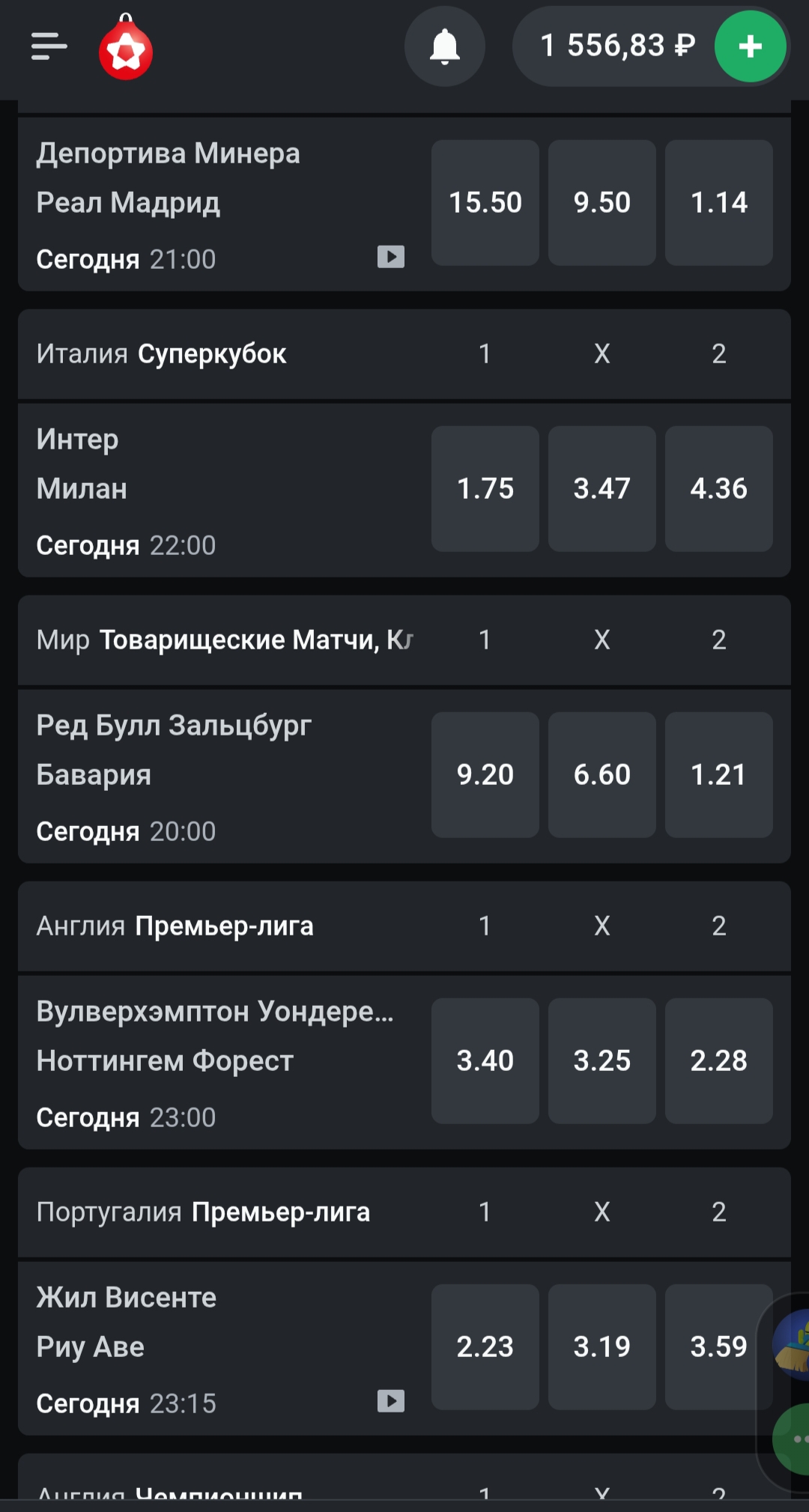Choose the 3.47 draw for Inter–Milan
This screenshot has width=809, height=1512.
pyautogui.click(x=602, y=488)
